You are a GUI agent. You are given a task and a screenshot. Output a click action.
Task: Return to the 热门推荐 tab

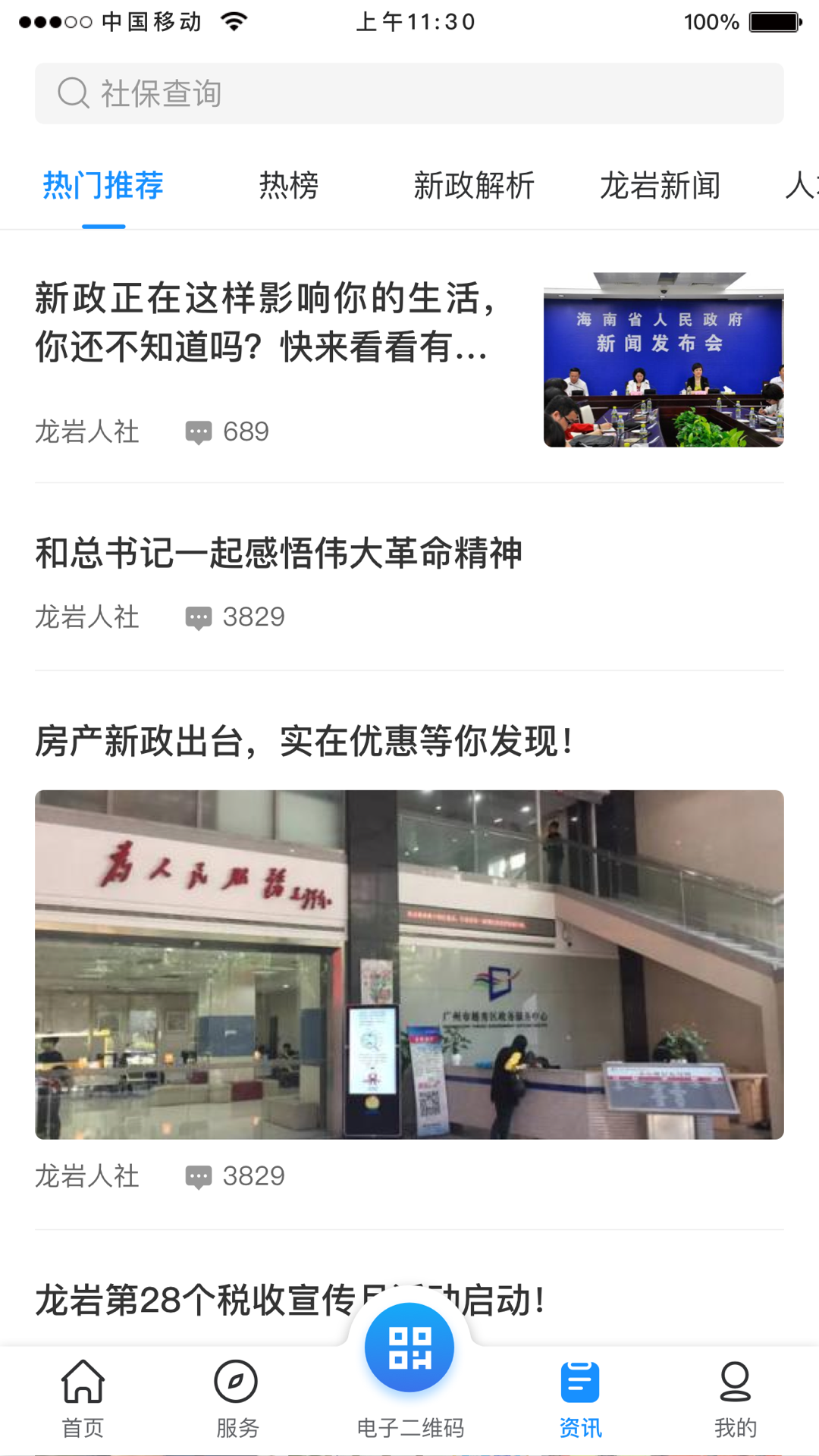click(102, 186)
